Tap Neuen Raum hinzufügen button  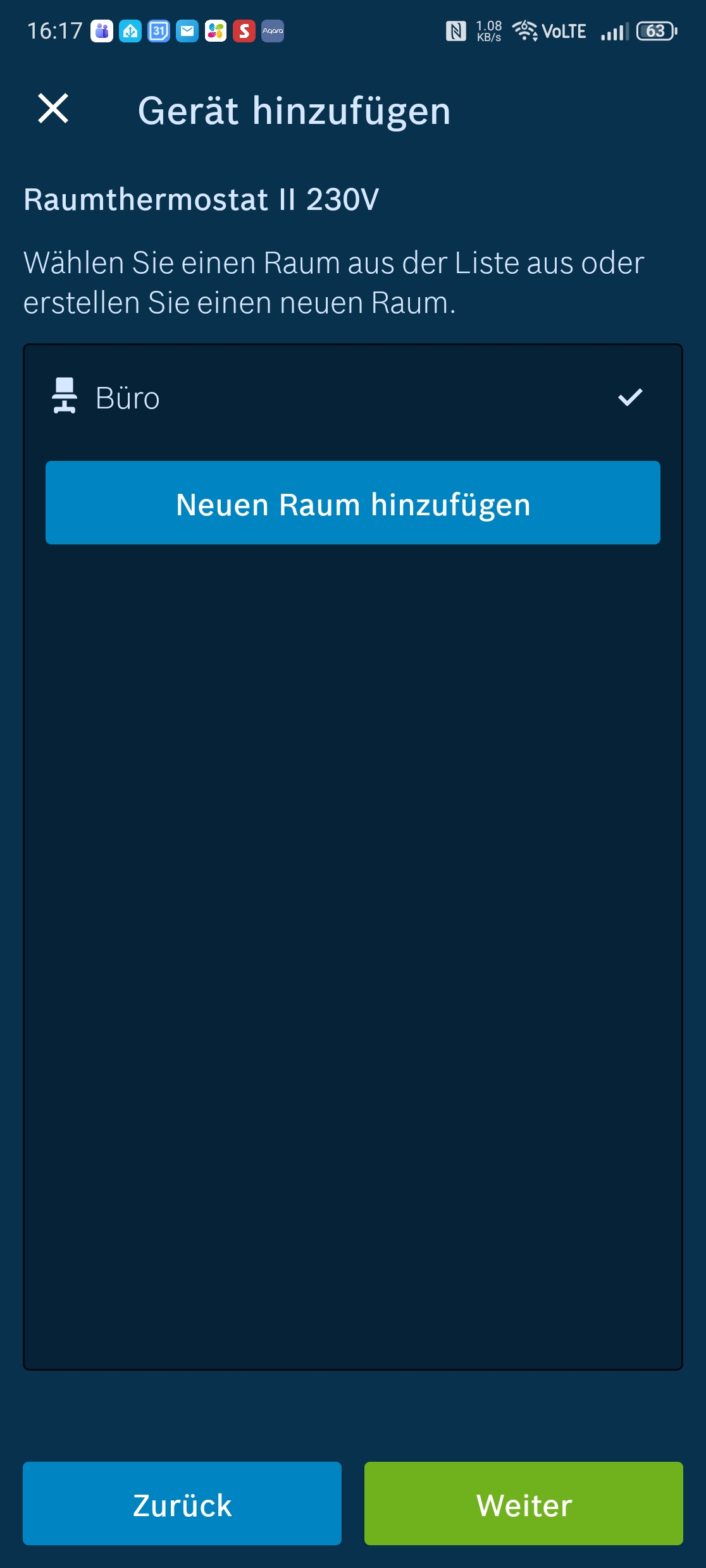point(352,503)
